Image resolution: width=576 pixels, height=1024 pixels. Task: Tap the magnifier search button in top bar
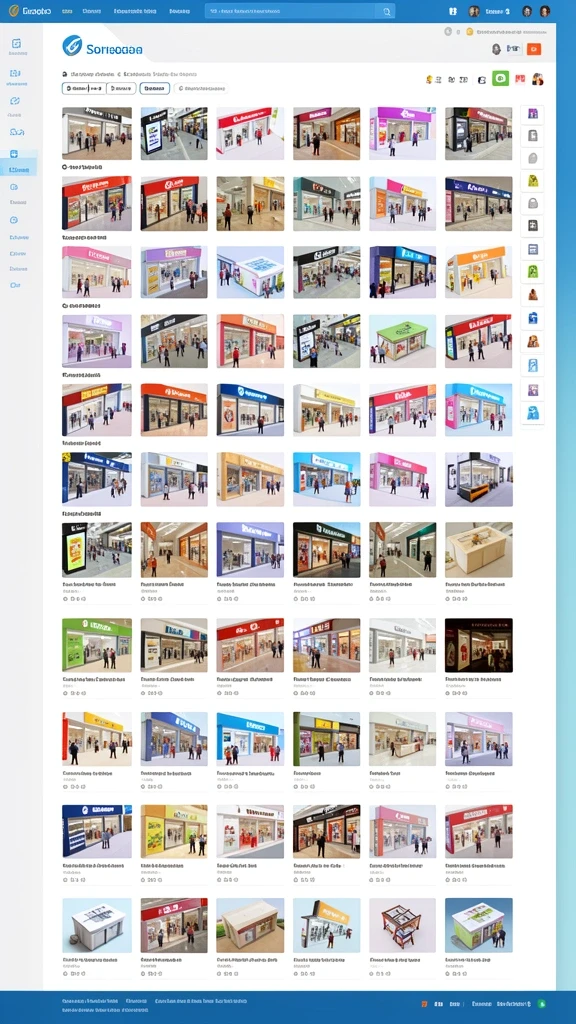(x=386, y=11)
